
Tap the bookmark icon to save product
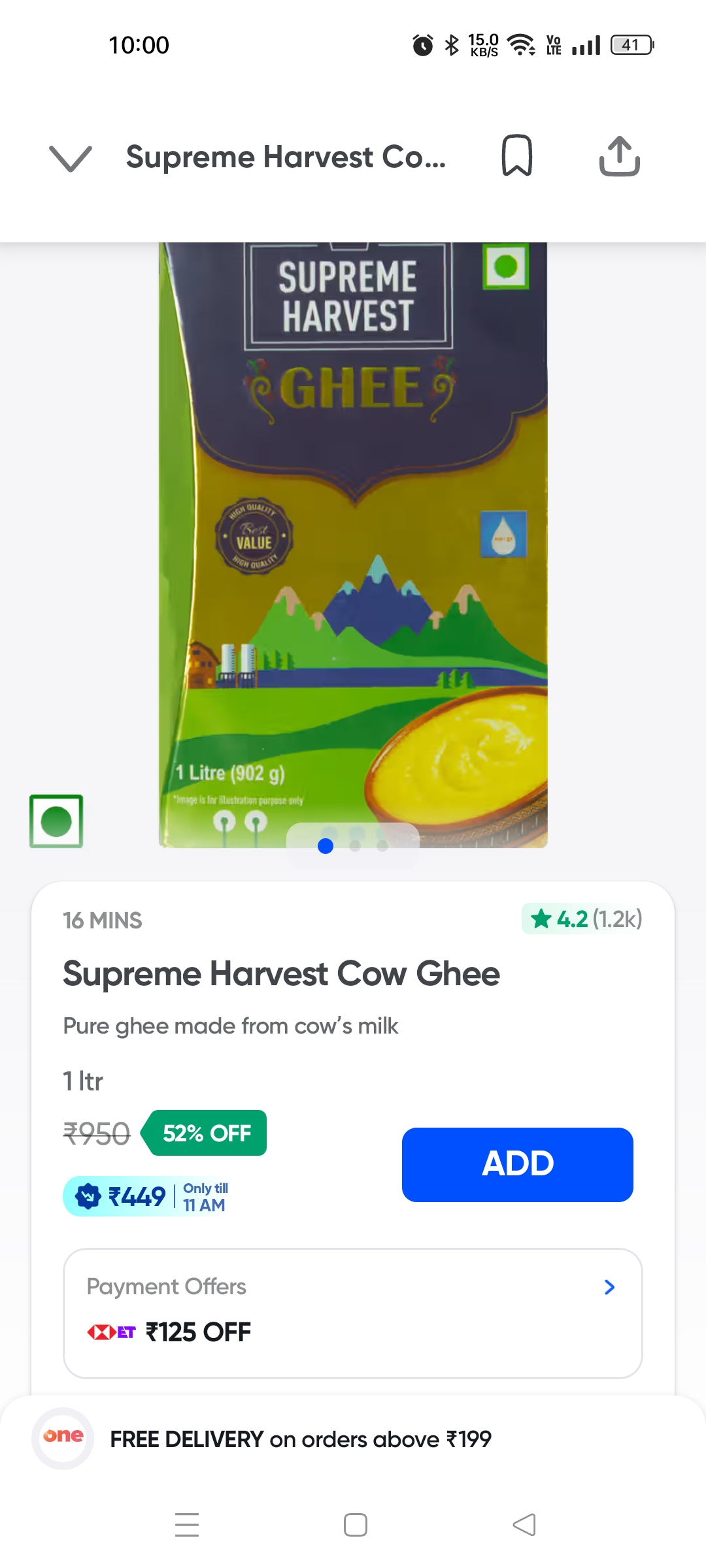pos(516,155)
